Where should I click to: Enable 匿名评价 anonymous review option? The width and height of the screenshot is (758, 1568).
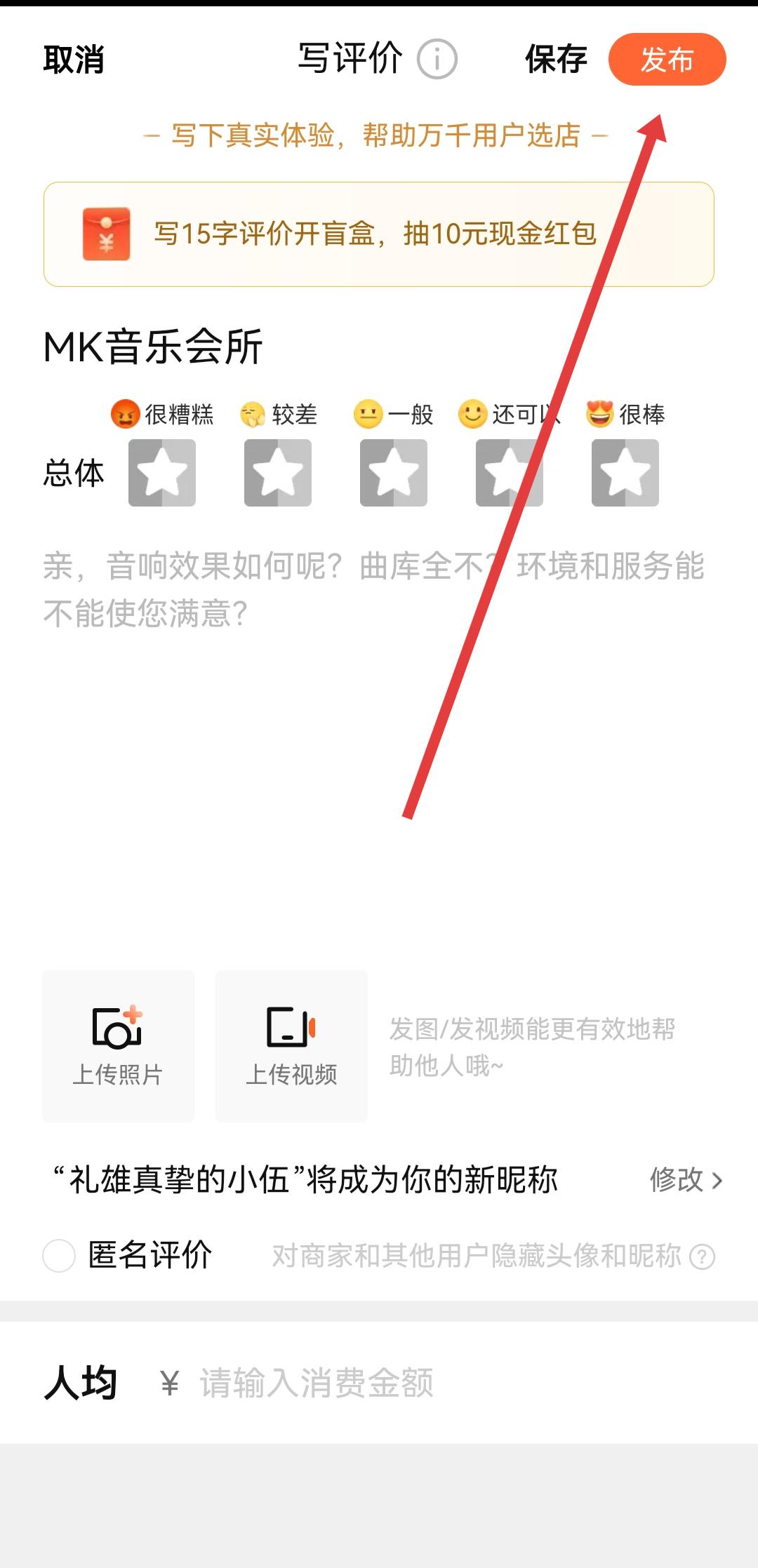(x=59, y=1255)
